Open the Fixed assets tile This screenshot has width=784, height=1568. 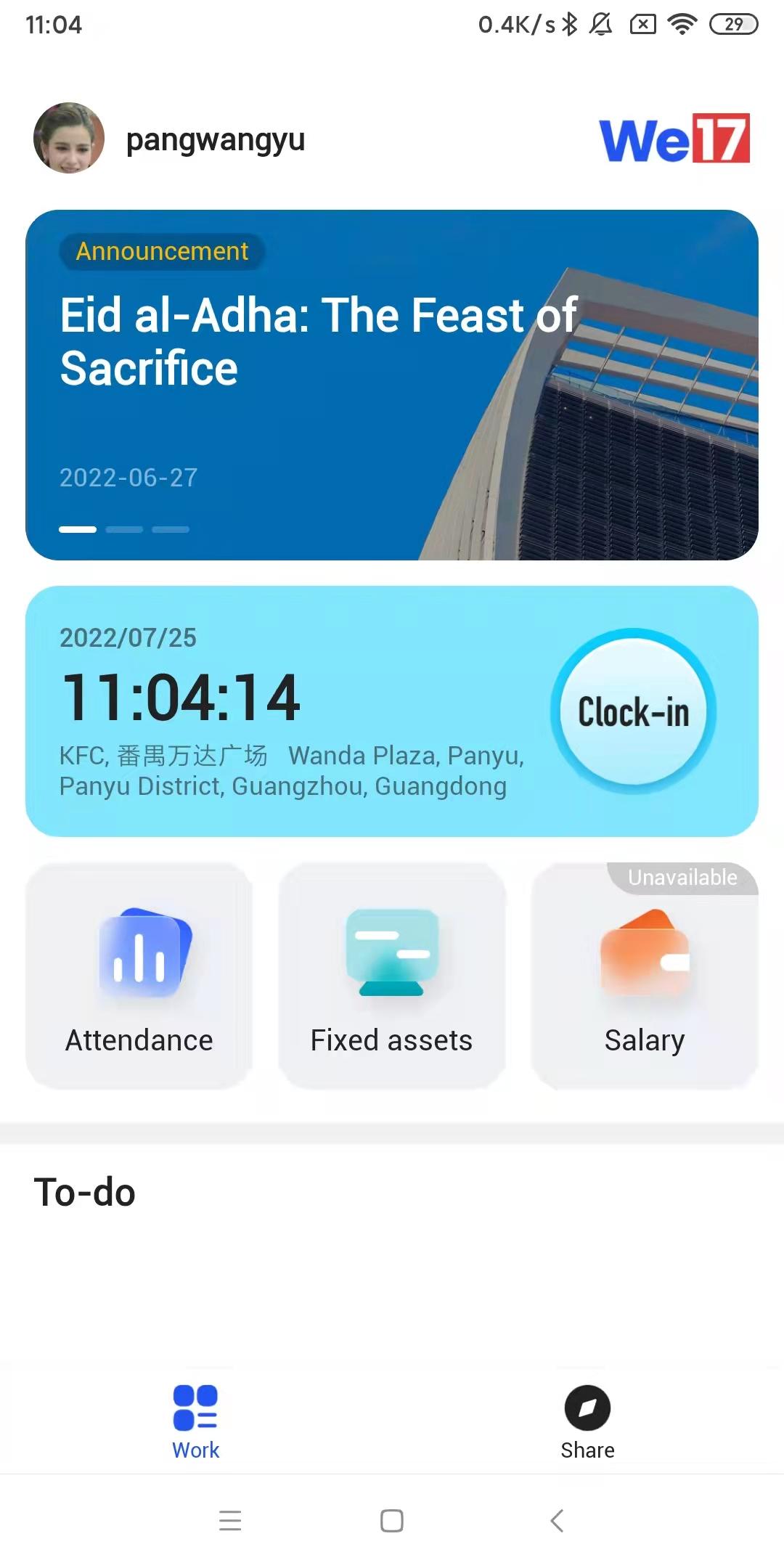[x=392, y=976]
